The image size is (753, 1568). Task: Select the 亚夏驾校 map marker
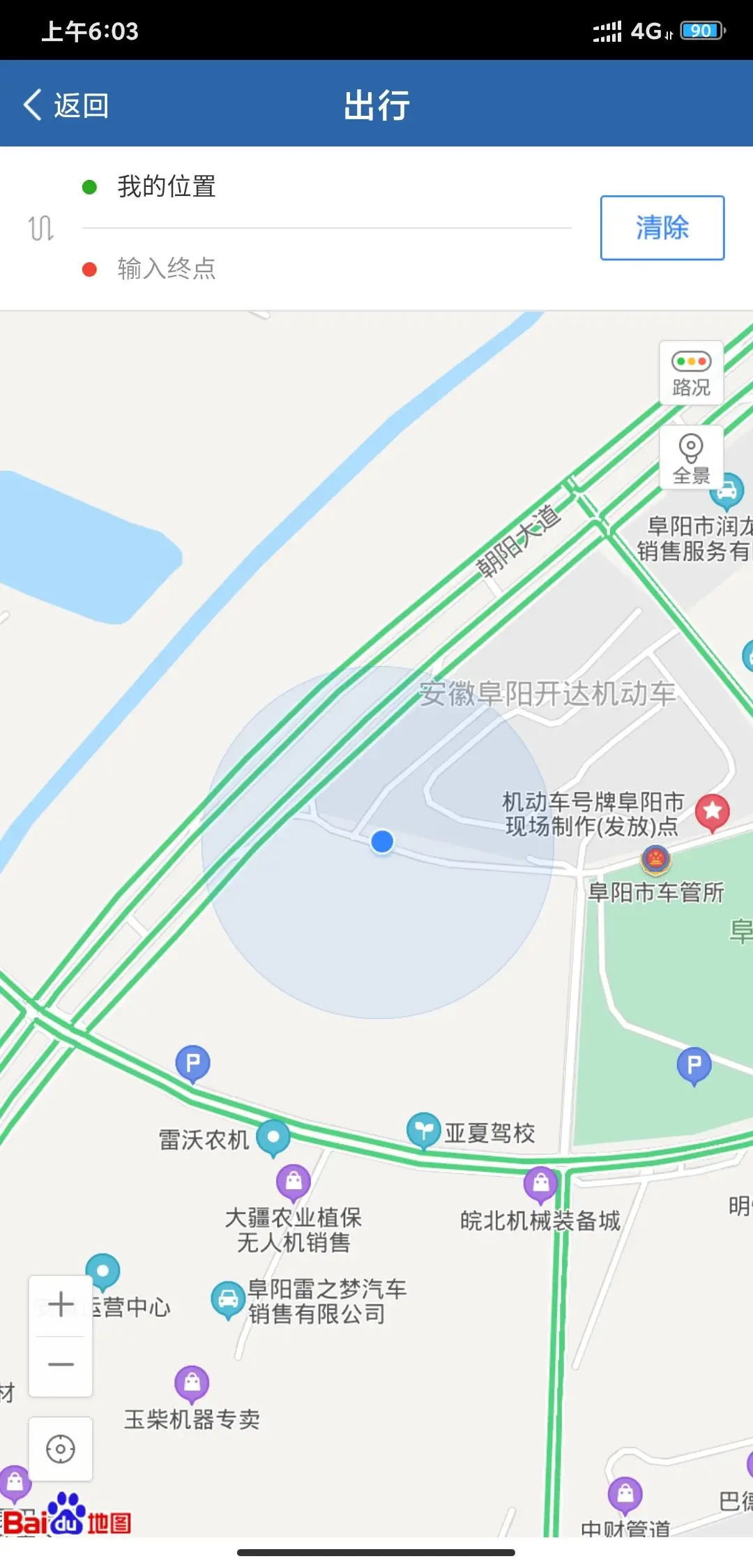click(424, 1131)
